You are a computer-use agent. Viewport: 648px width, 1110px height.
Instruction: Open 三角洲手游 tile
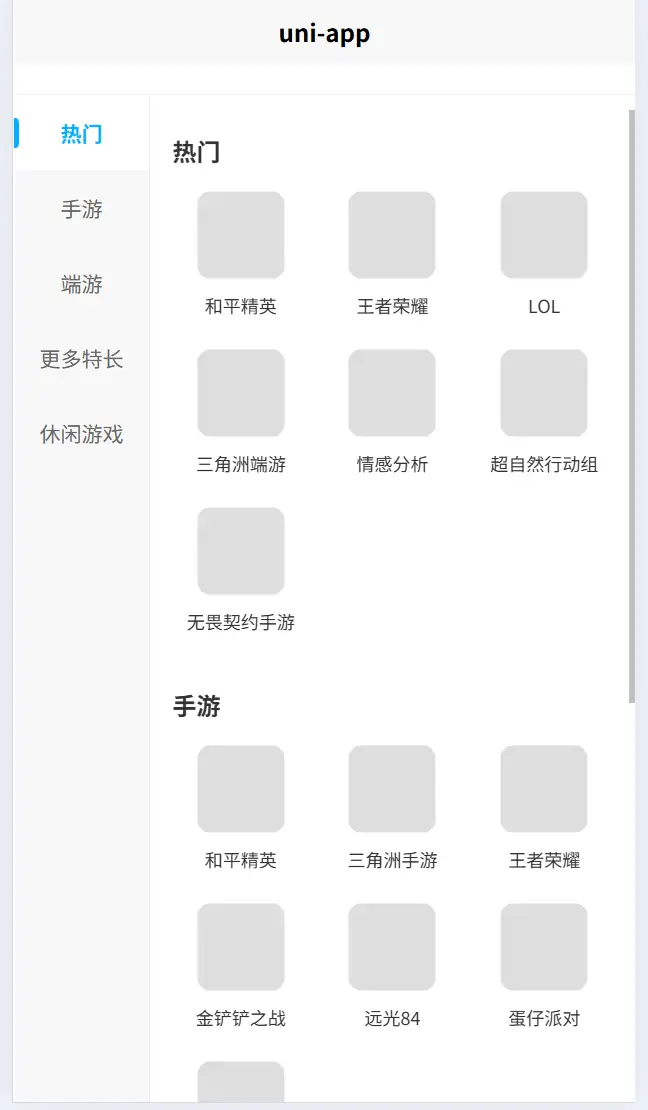tap(392, 808)
